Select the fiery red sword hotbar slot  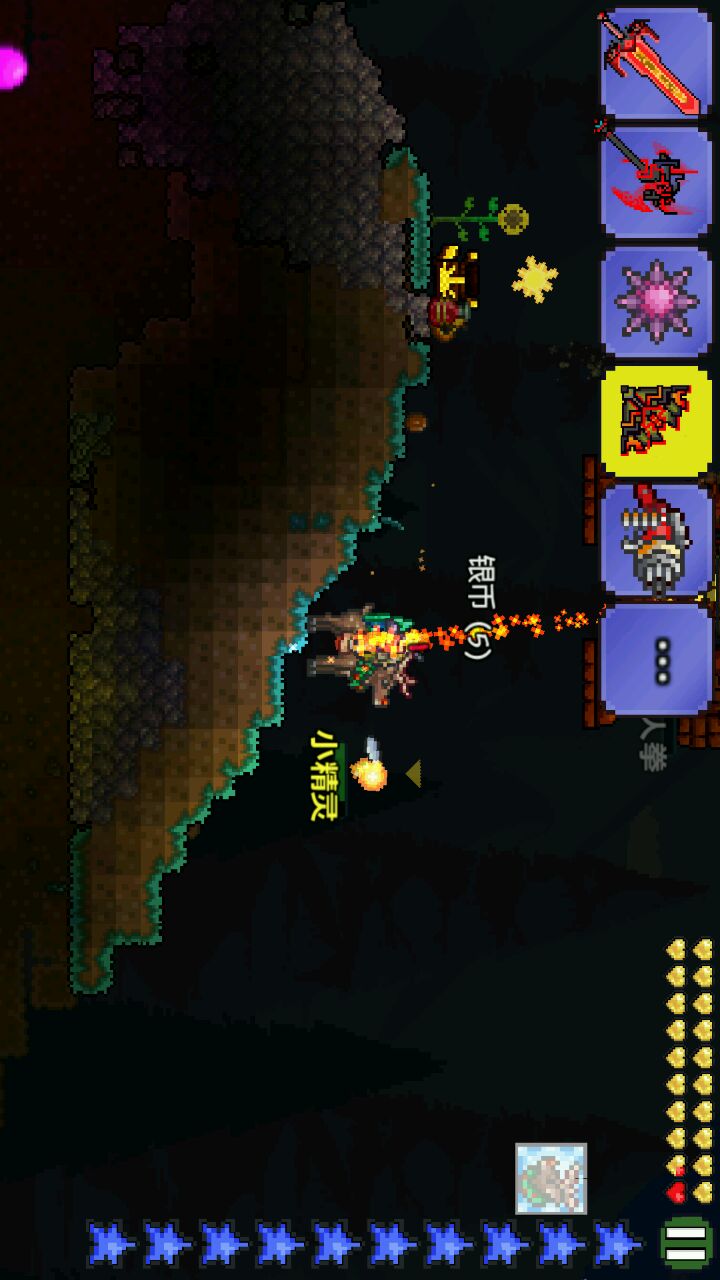tap(656, 63)
